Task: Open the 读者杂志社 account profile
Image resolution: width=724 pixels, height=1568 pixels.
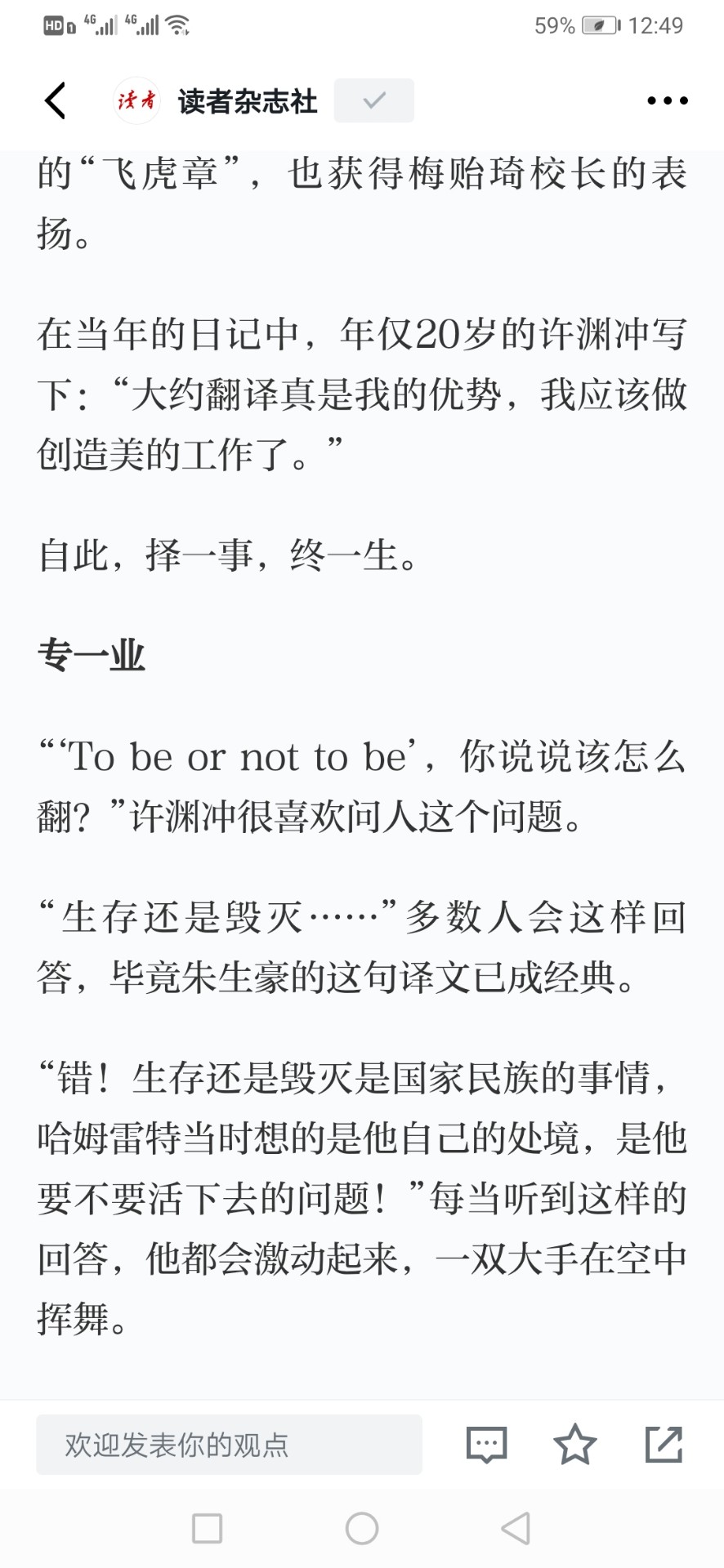Action: click(x=215, y=100)
